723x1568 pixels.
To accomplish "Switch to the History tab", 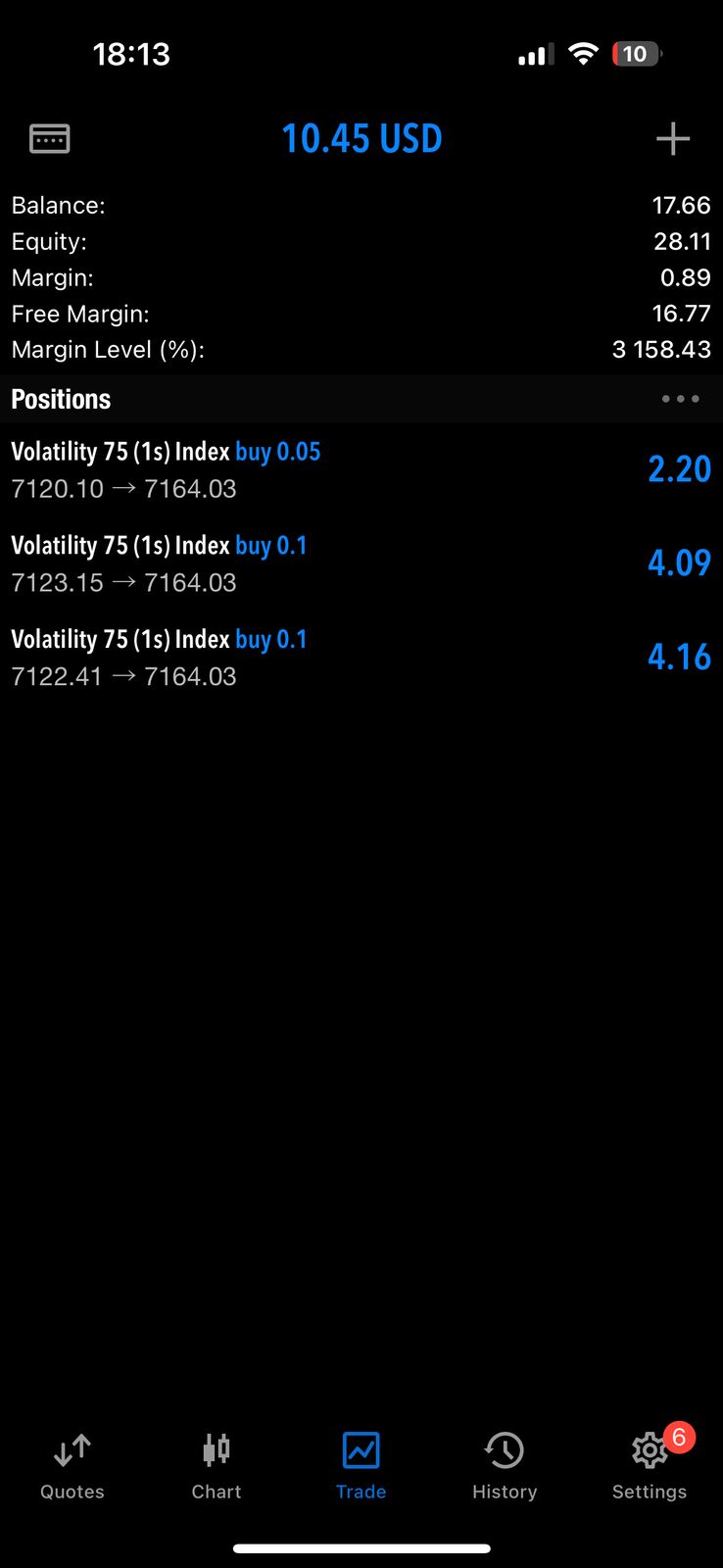I will [505, 1465].
